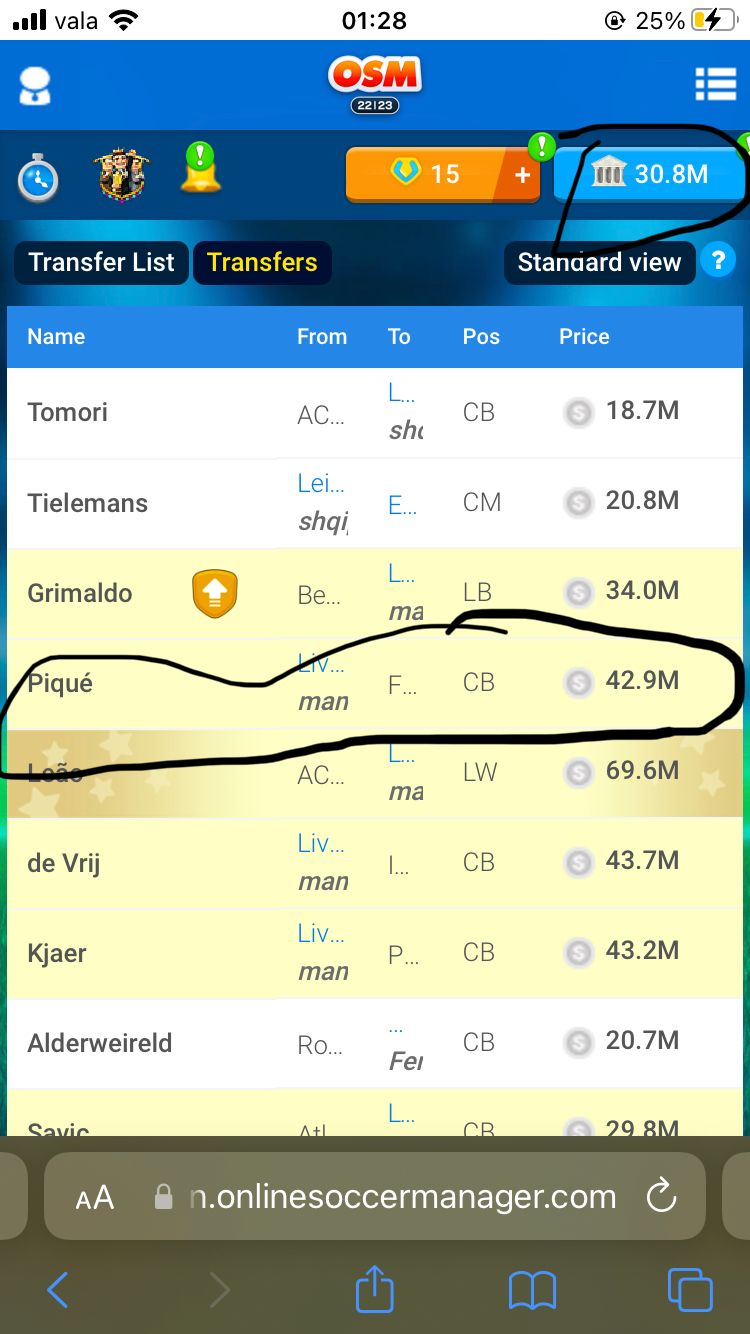Open the blue question mark help
Image resolution: width=750 pixels, height=1334 pixels.
click(x=717, y=262)
